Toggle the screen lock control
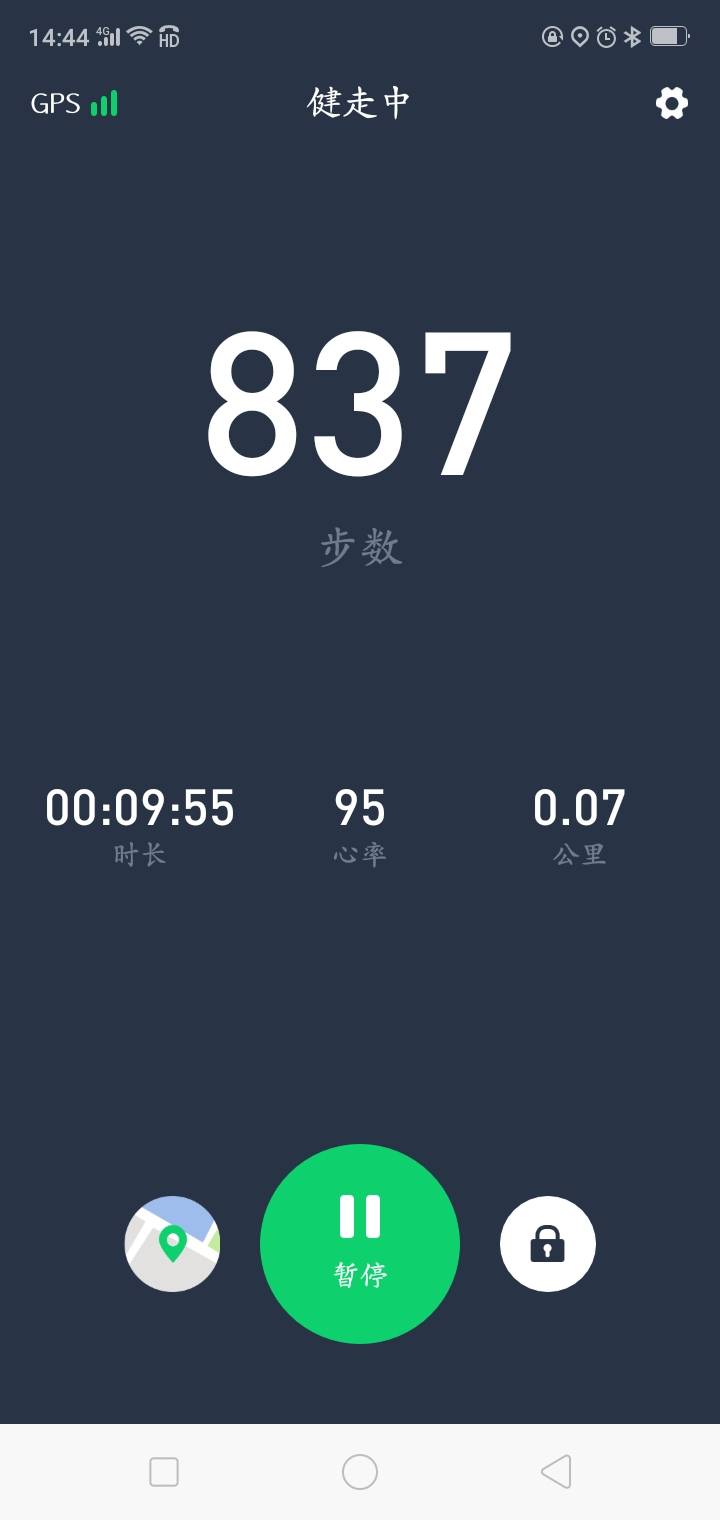The height and width of the screenshot is (1520, 720). [x=548, y=1243]
